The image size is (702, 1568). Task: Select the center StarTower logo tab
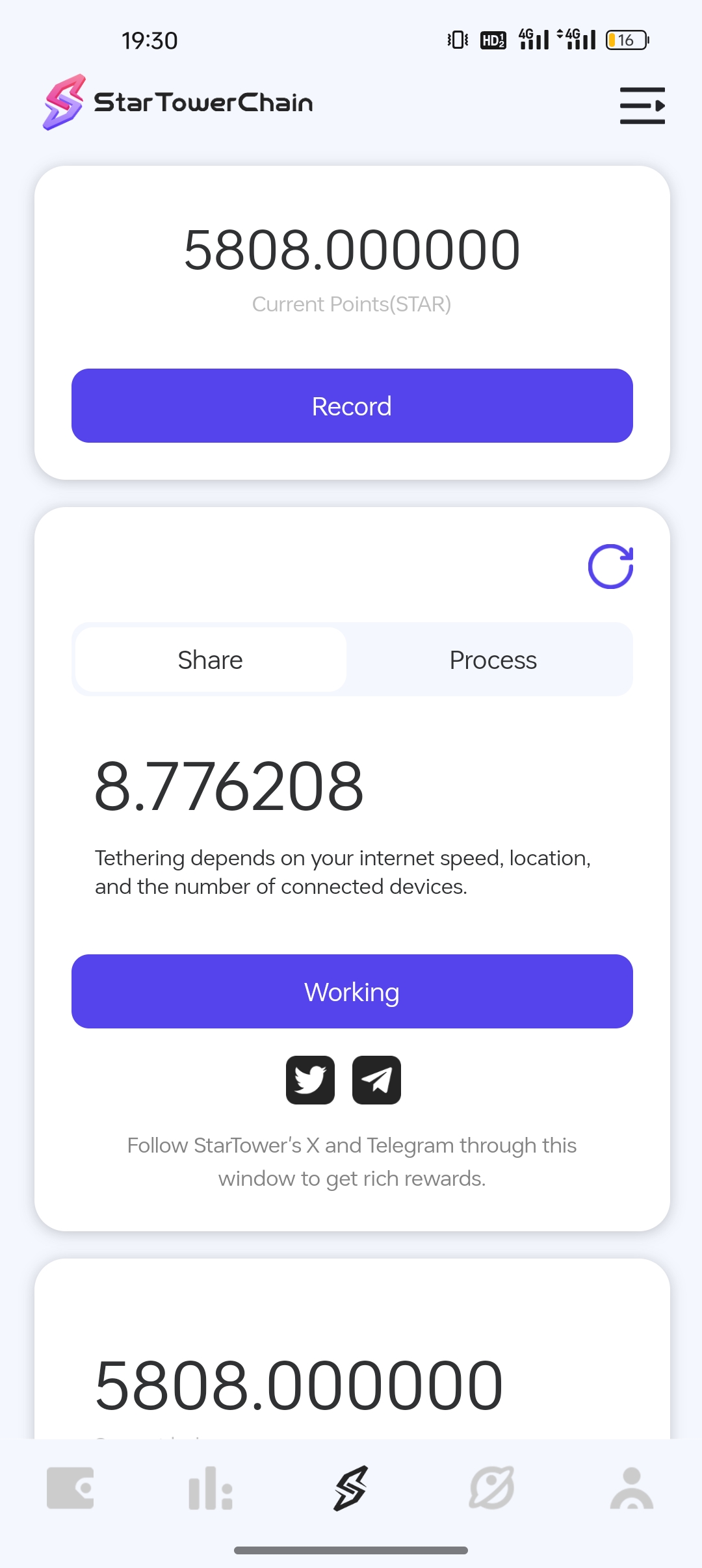tap(351, 1487)
